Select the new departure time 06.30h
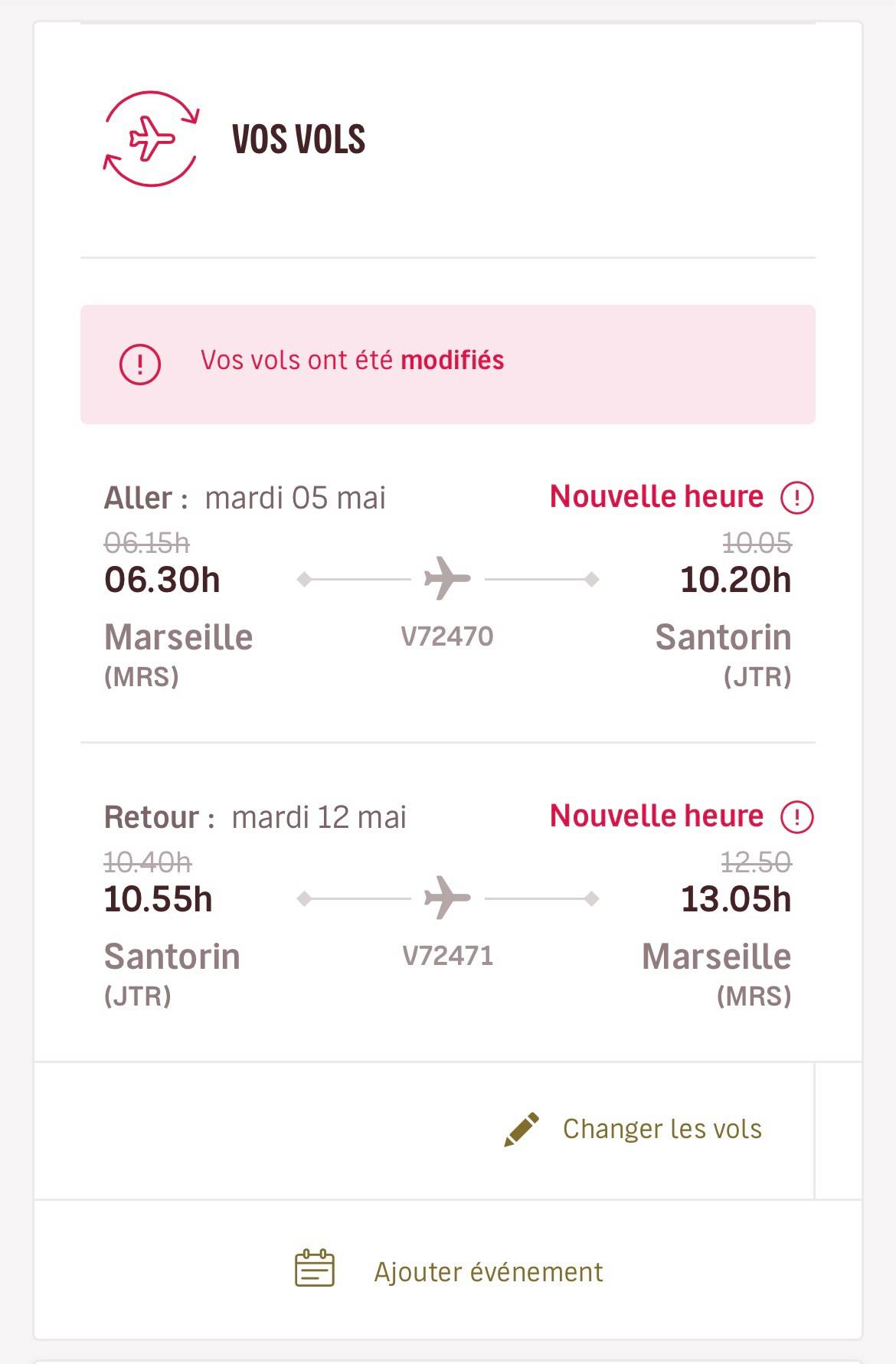 click(x=162, y=580)
